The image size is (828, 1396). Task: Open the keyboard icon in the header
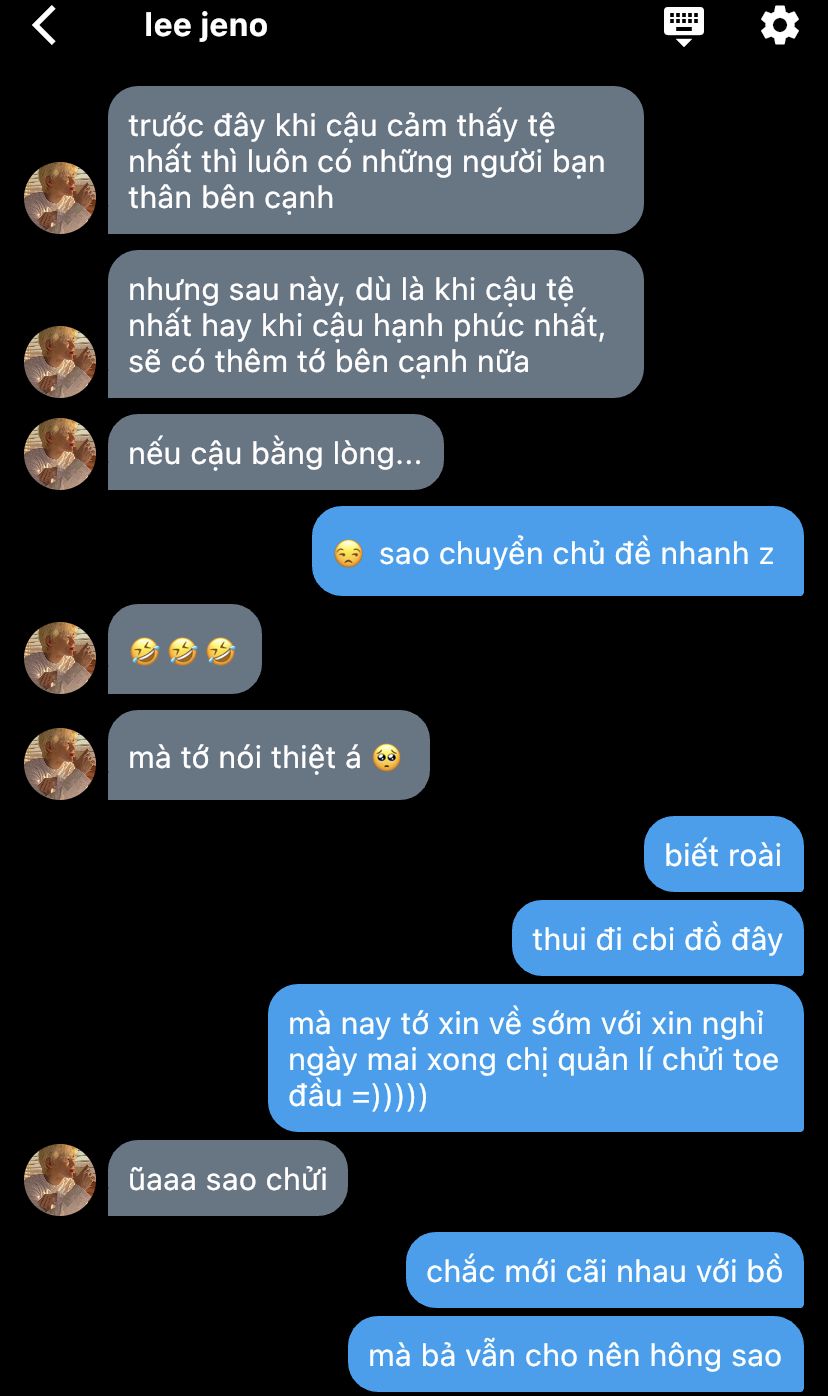pos(684,26)
